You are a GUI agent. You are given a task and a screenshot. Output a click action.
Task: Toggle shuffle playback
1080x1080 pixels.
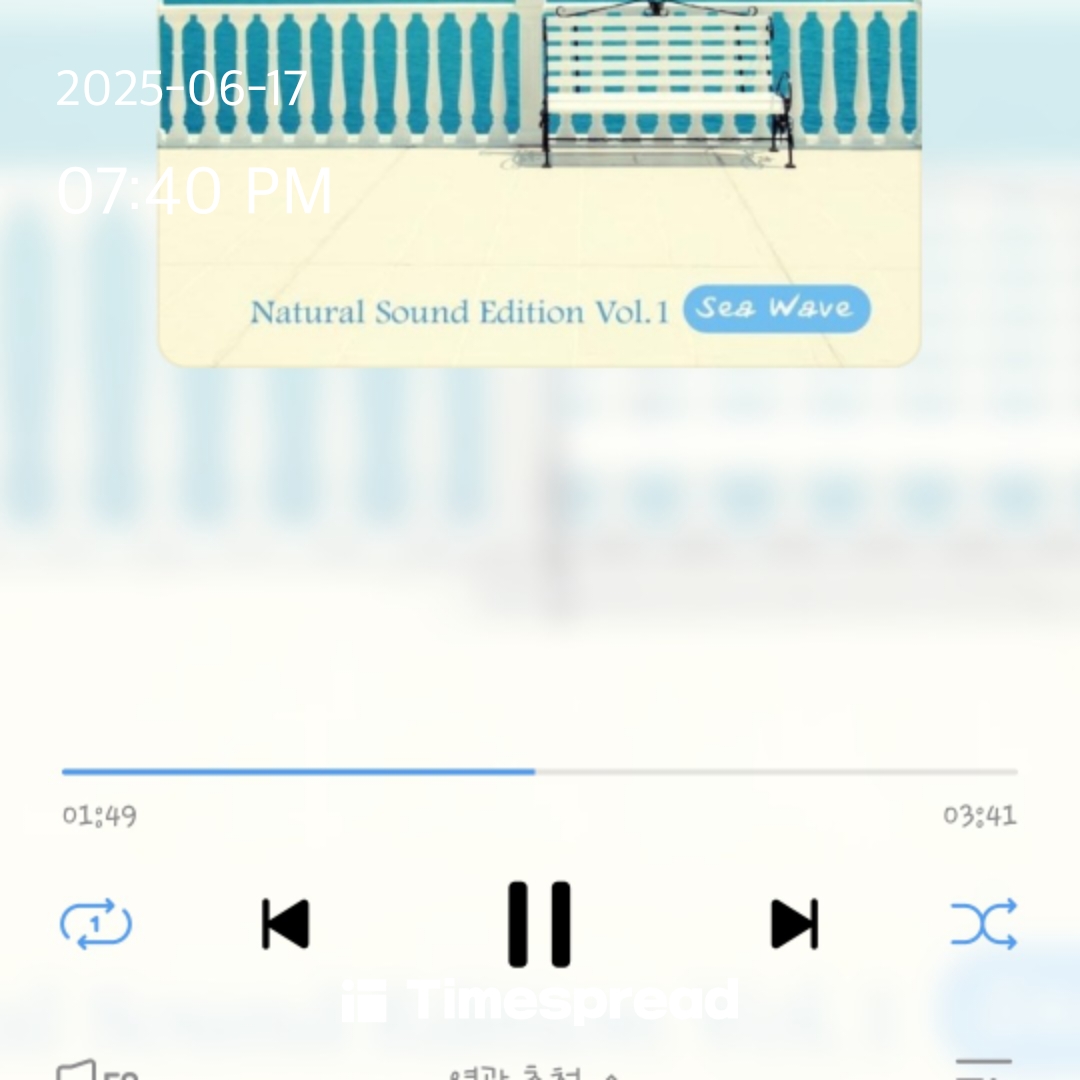[984, 924]
